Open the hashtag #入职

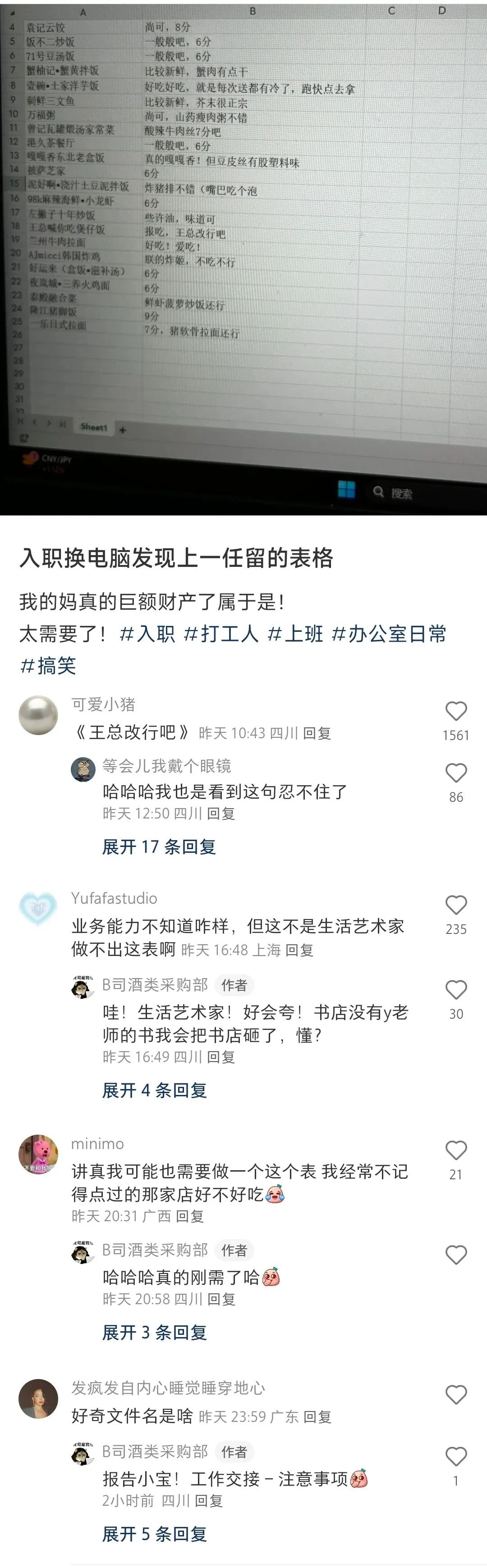pyautogui.click(x=147, y=634)
